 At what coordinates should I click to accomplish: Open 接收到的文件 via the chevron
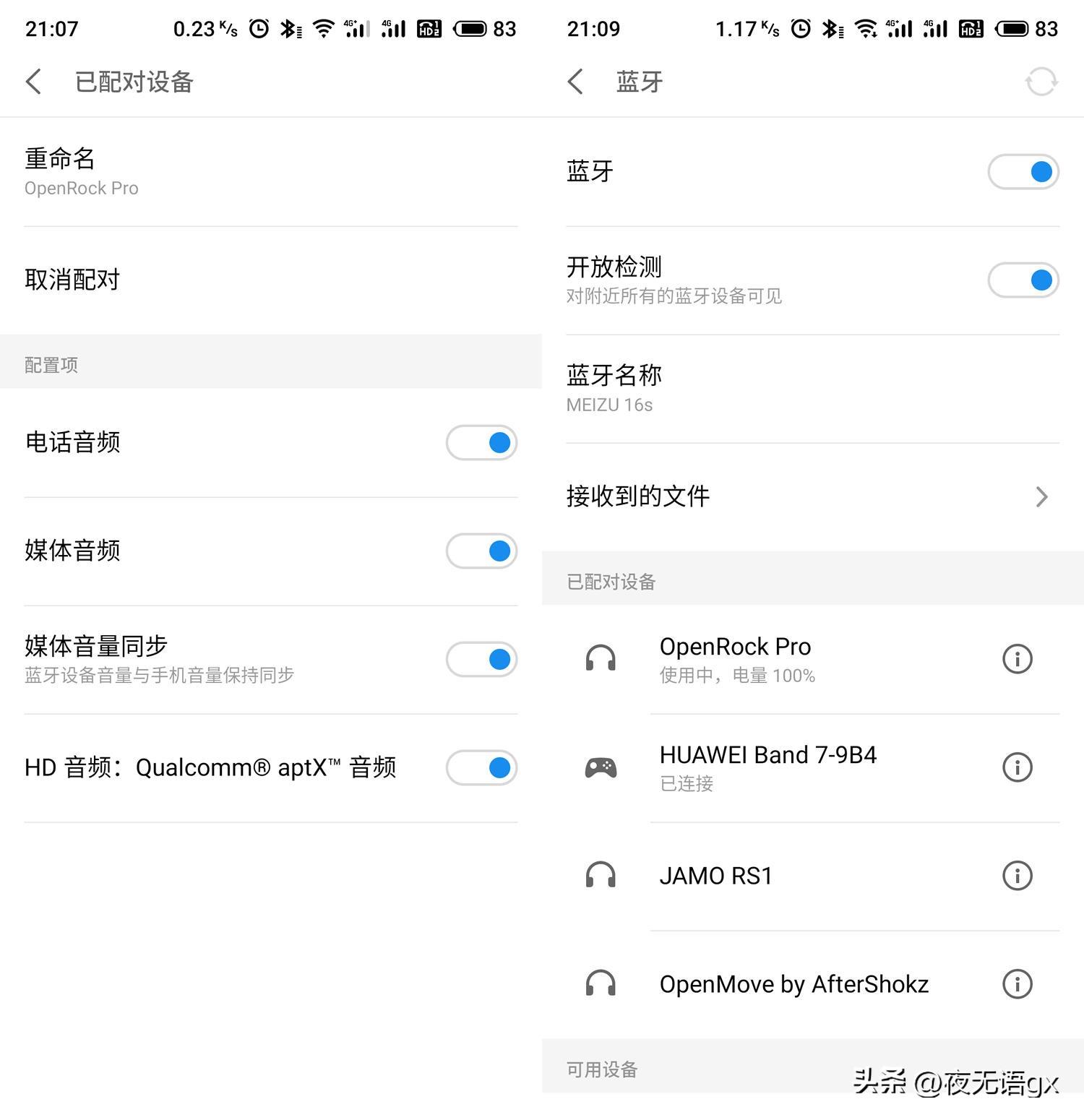pyautogui.click(x=1041, y=496)
